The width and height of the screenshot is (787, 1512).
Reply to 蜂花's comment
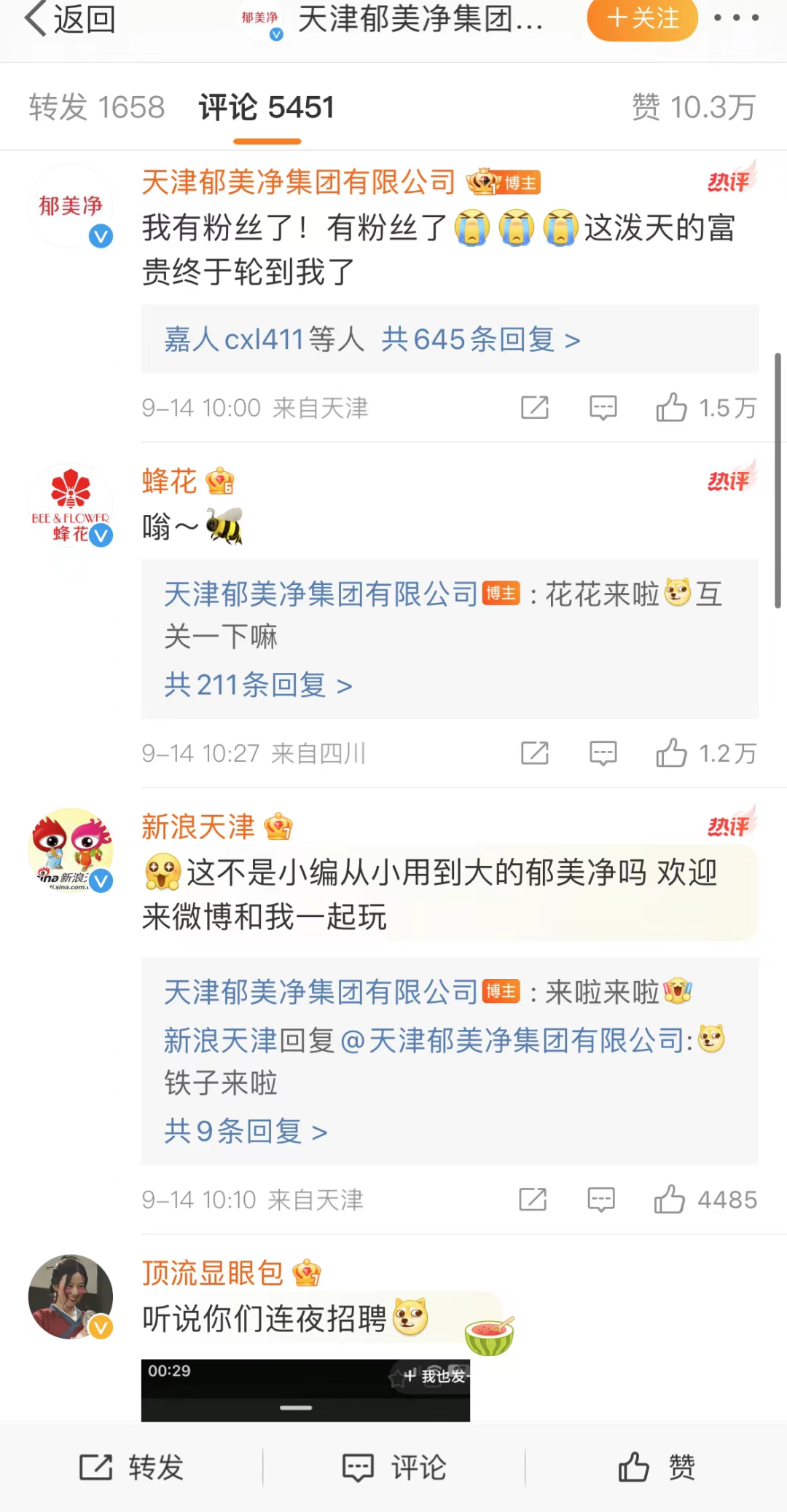[x=603, y=753]
